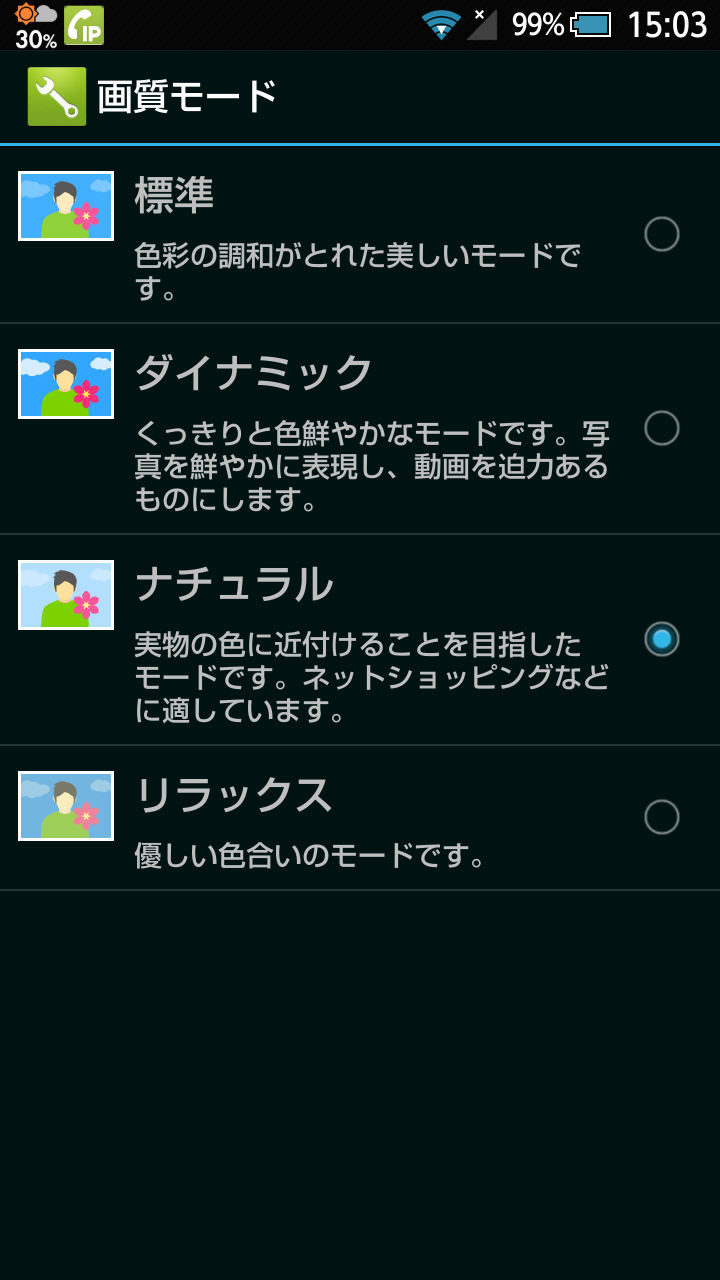Choose the ダイナミック picture mode
The width and height of the screenshot is (720, 1280).
(661, 428)
